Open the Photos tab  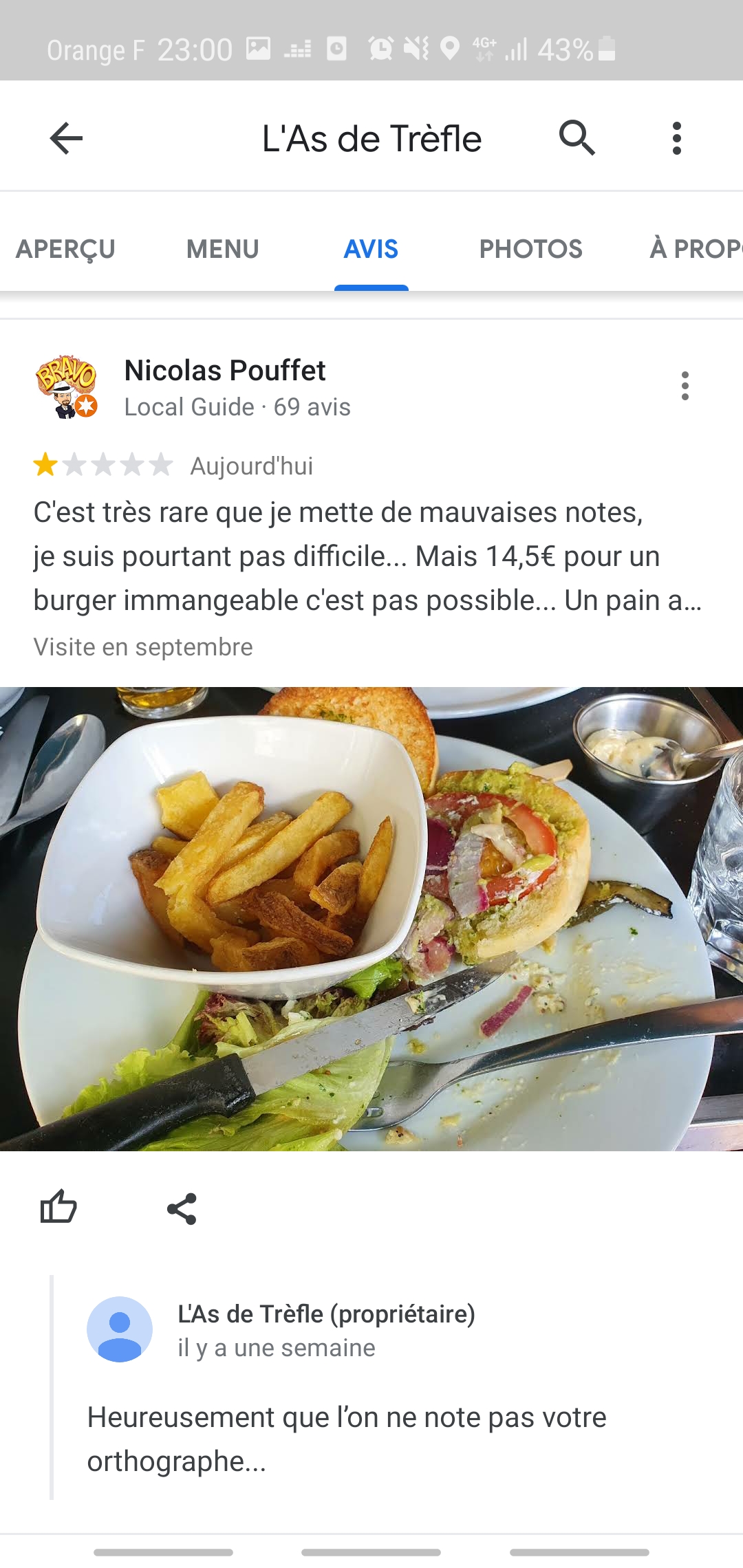(x=530, y=249)
